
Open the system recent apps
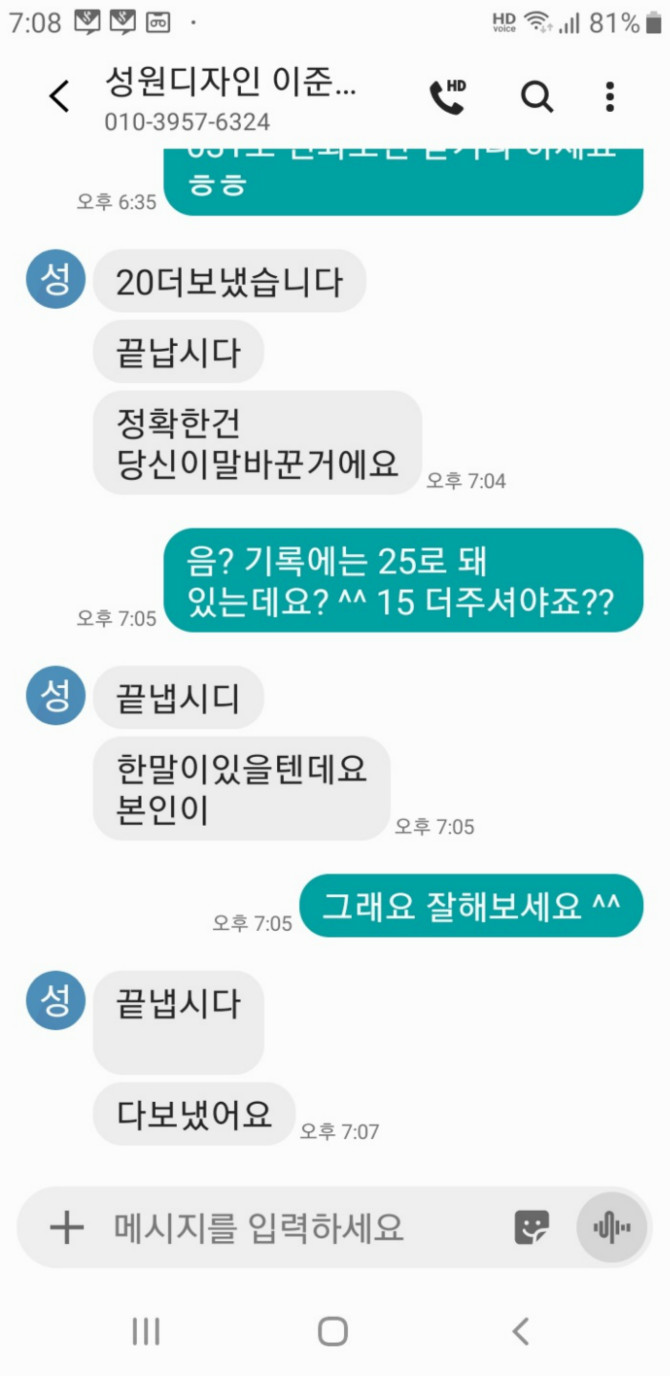pos(146,1331)
